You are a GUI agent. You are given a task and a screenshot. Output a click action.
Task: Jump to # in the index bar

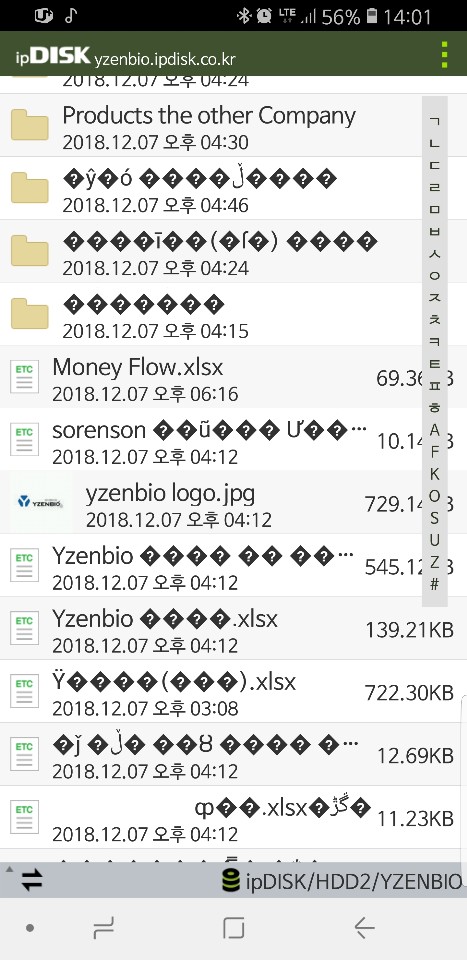pyautogui.click(x=435, y=583)
